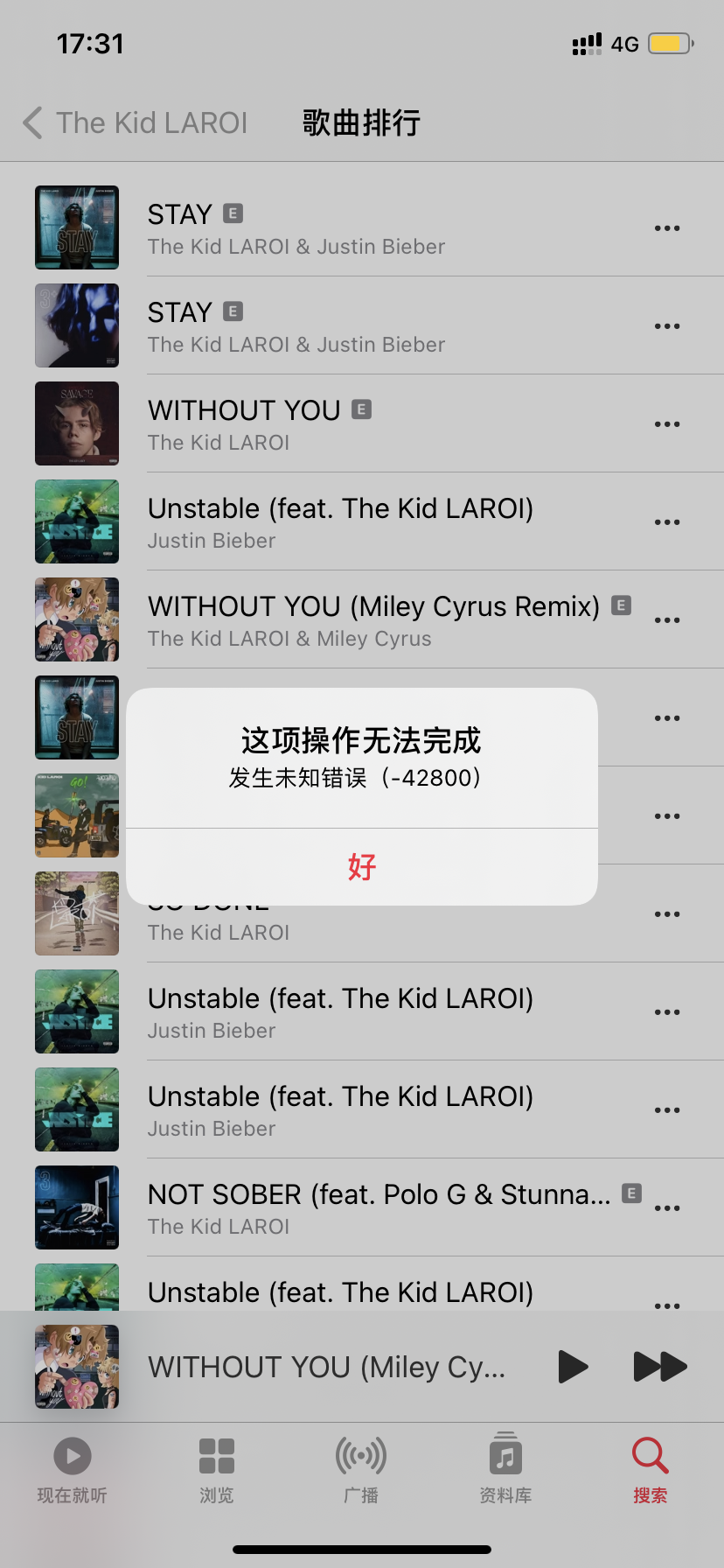This screenshot has width=724, height=1568.
Task: Open options for WITHOUT YOU (Miley Cyrus Remix)
Action: click(x=667, y=620)
